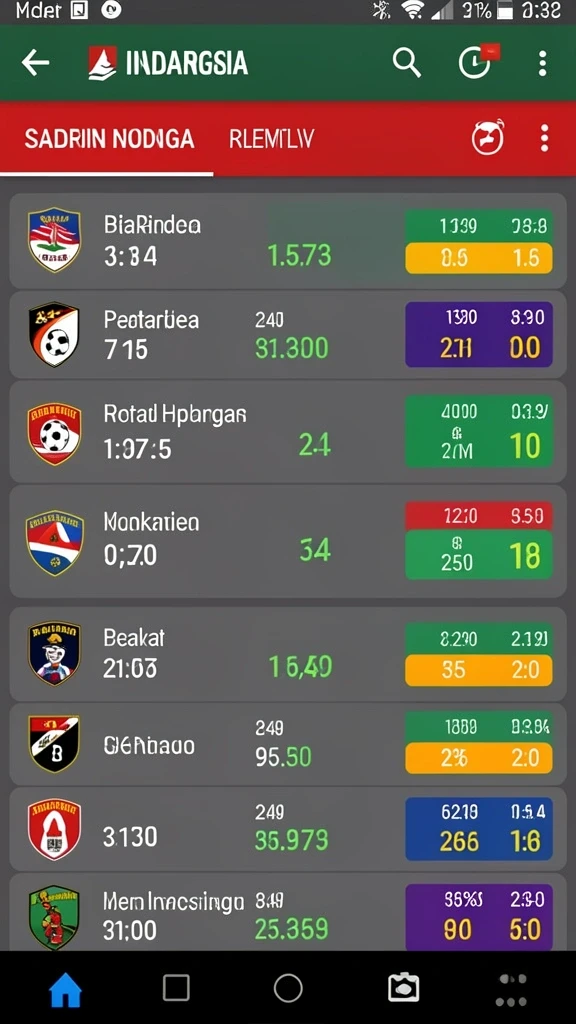Open the Rotad Hpbargas match row
Screen dimensions: 576x1024
(288, 432)
